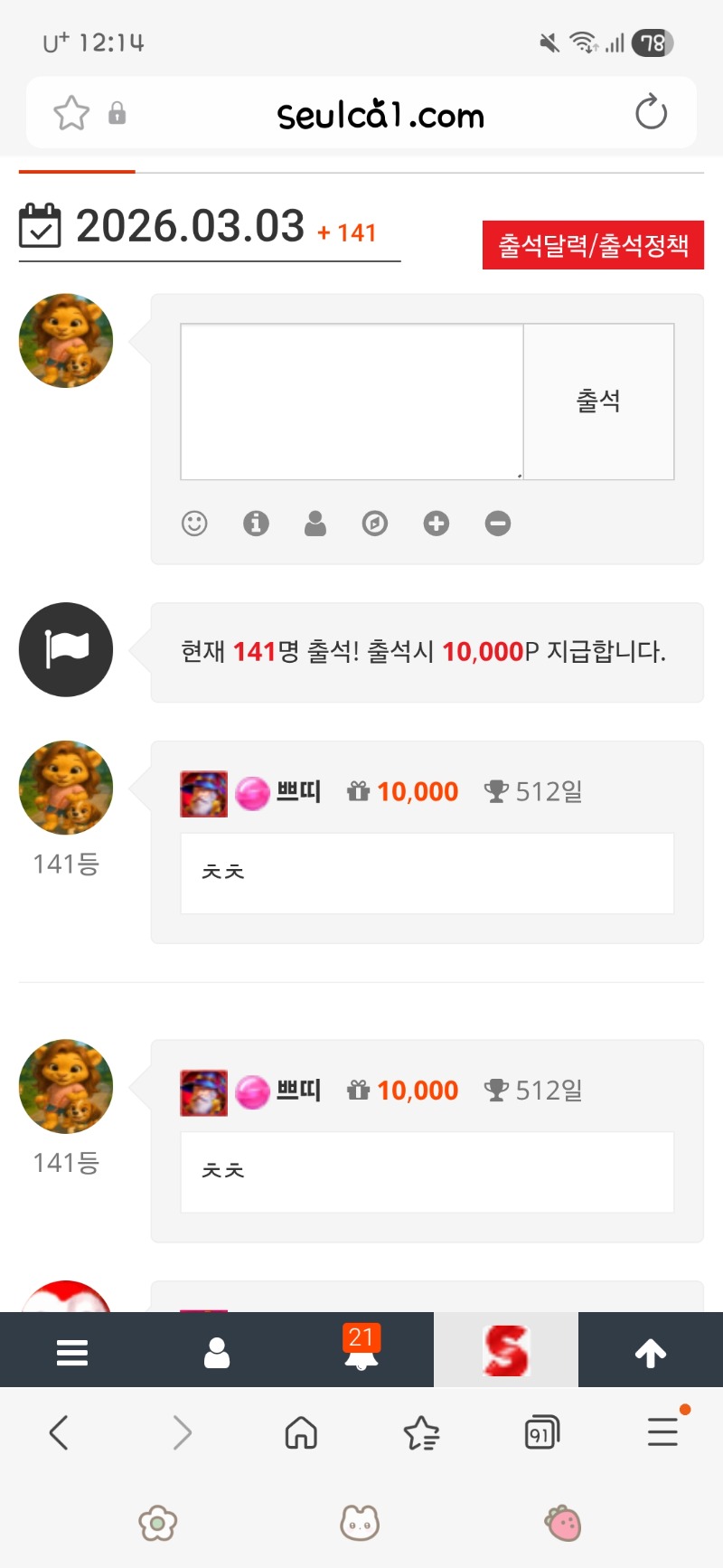Open the emoticon smiley picker
This screenshot has height=1568, width=723.
194,524
